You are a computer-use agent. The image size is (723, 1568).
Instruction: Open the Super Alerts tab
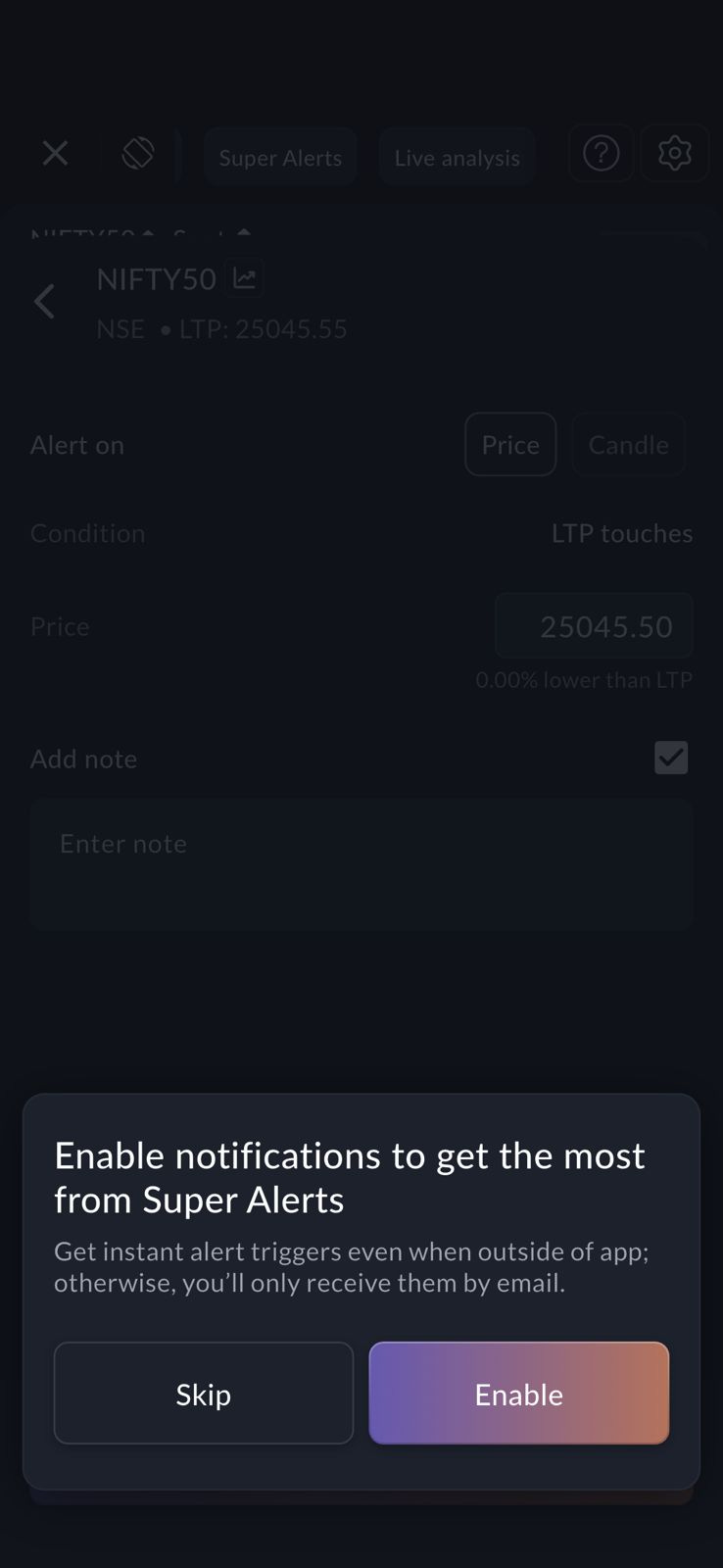(x=280, y=157)
